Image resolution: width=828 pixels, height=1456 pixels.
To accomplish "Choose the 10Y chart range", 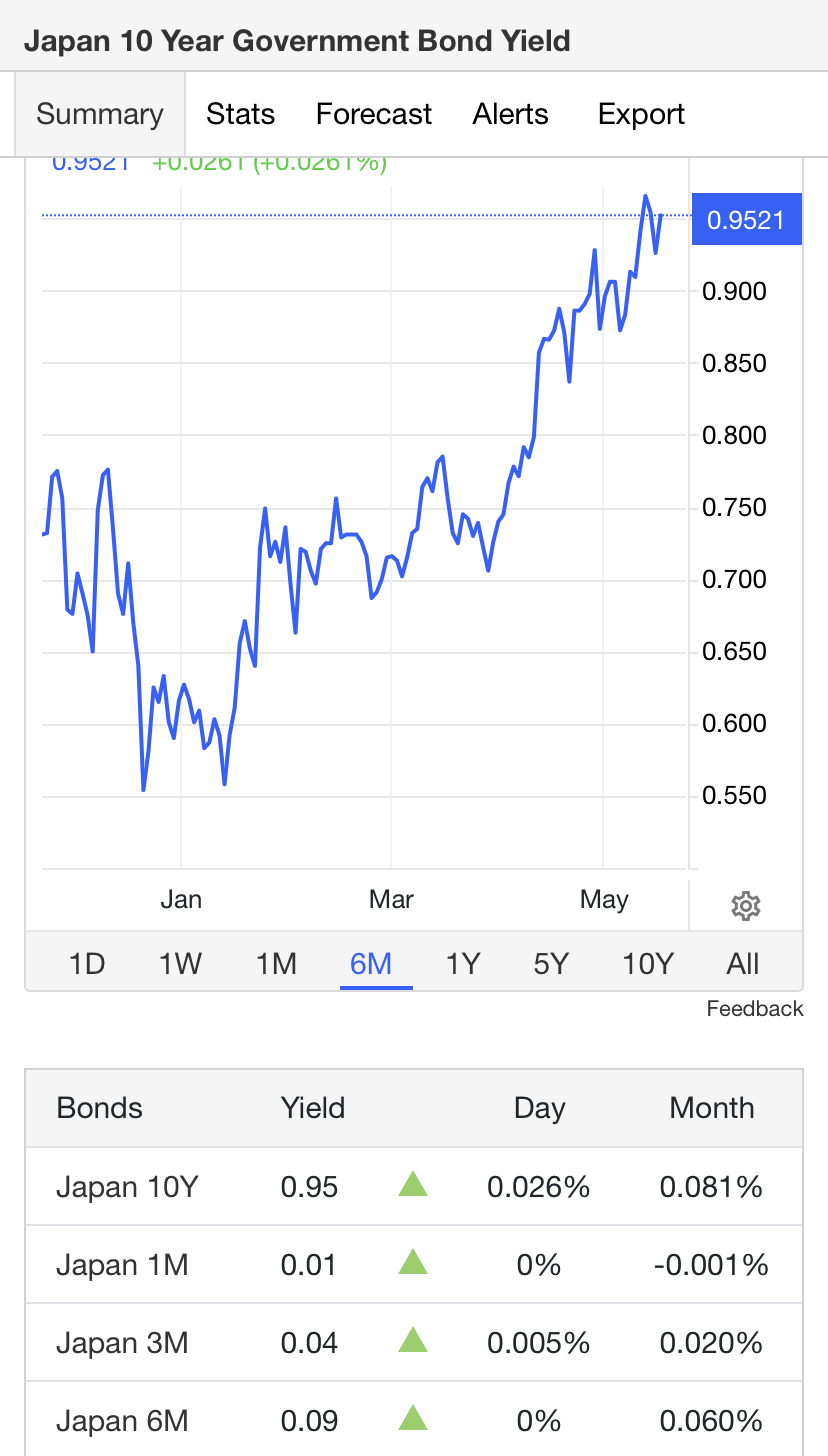I will tap(648, 964).
